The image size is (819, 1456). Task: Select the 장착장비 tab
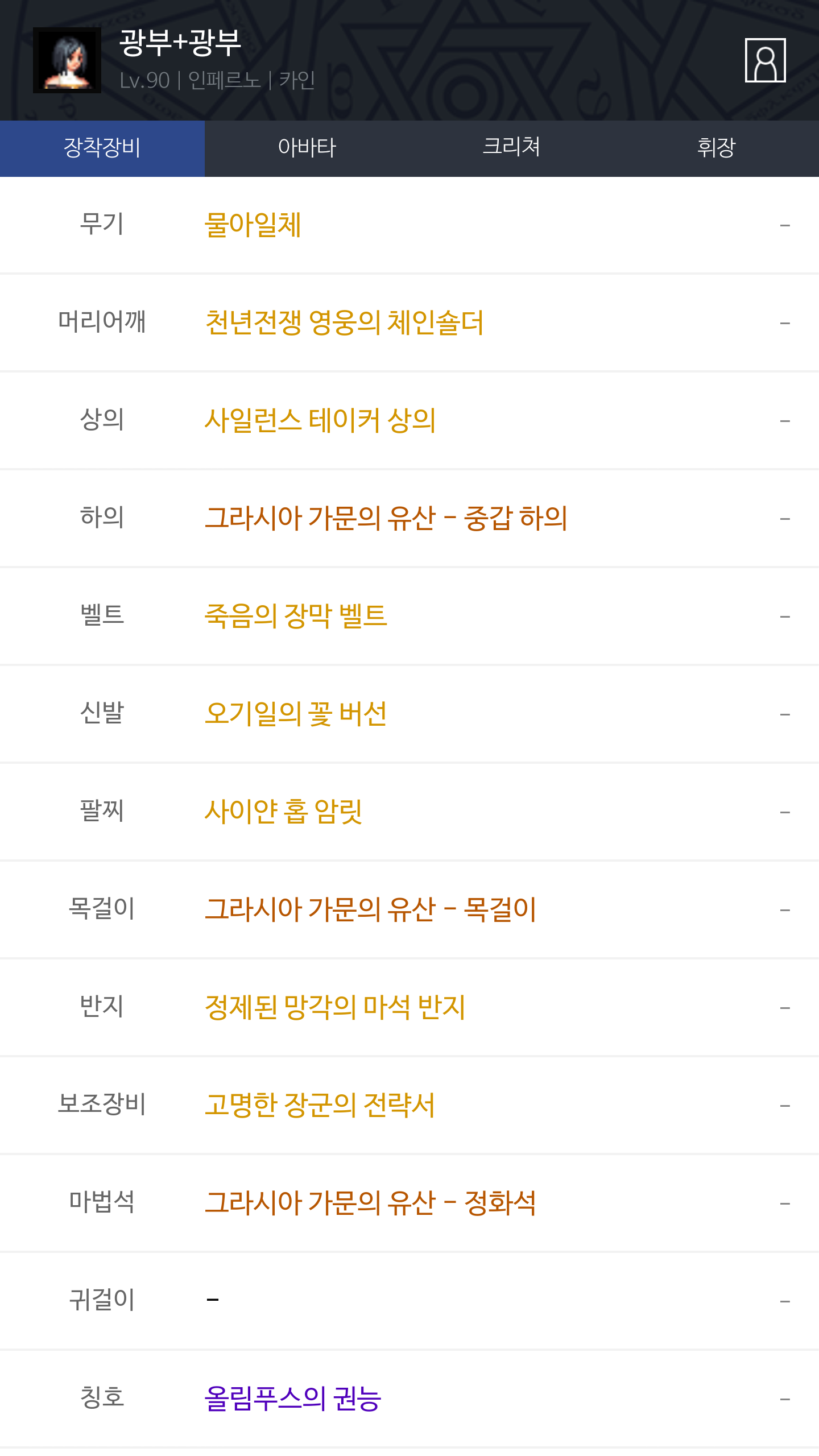pos(102,148)
